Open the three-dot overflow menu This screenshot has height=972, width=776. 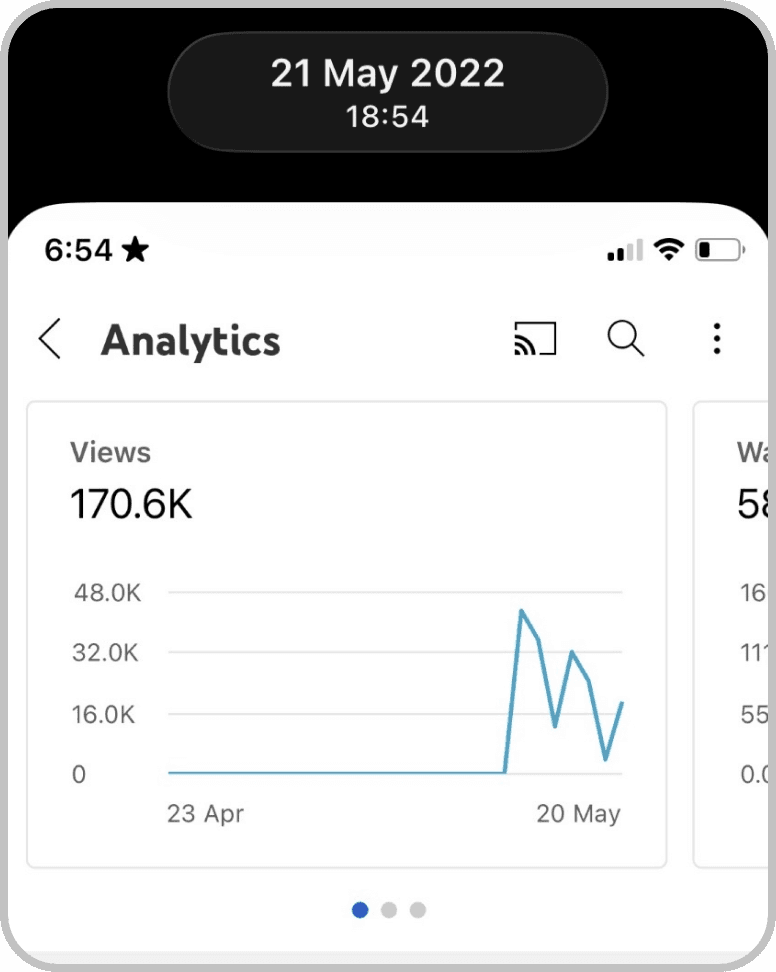click(x=716, y=340)
